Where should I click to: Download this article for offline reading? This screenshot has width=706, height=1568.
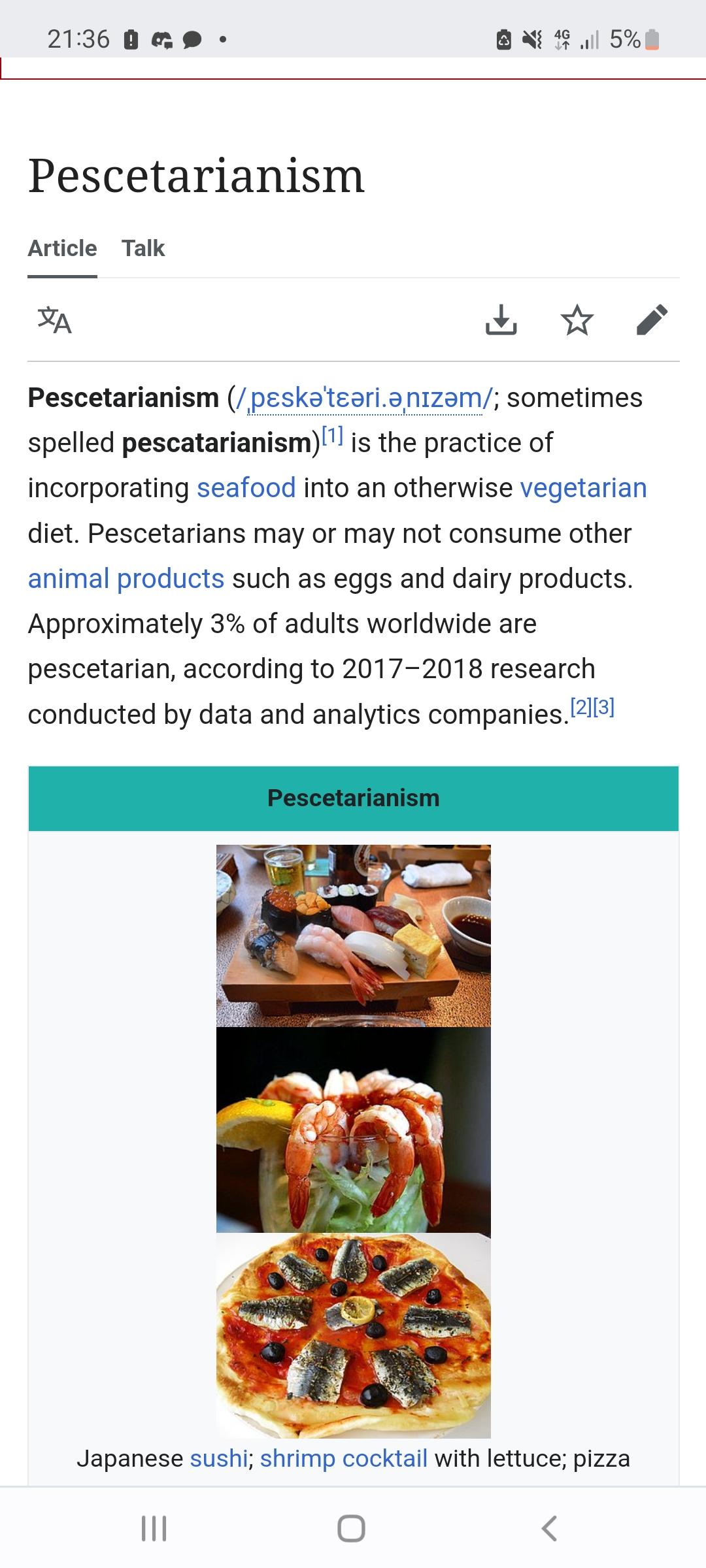click(501, 320)
